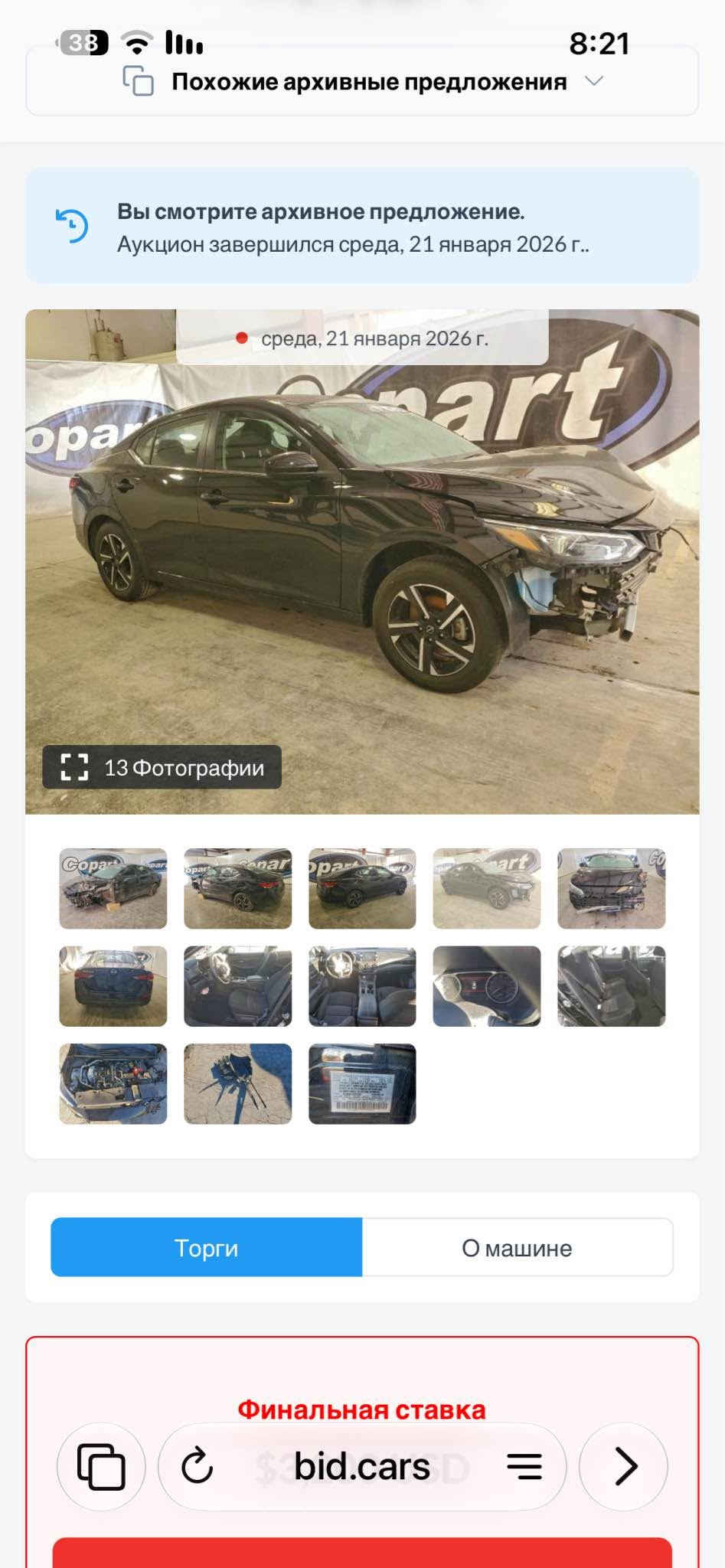Open the browser tabs overview

point(101,1466)
